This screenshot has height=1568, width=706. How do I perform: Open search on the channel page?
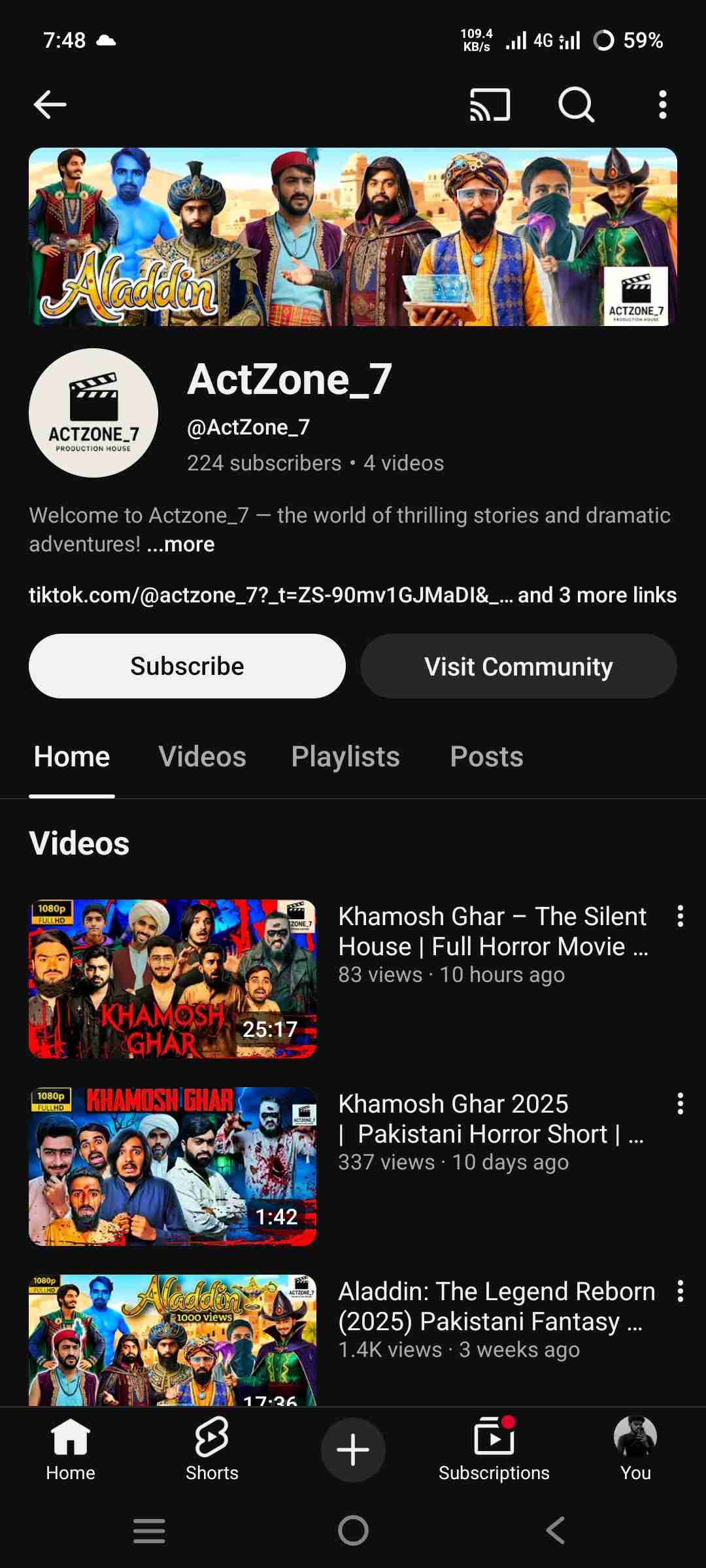click(576, 105)
